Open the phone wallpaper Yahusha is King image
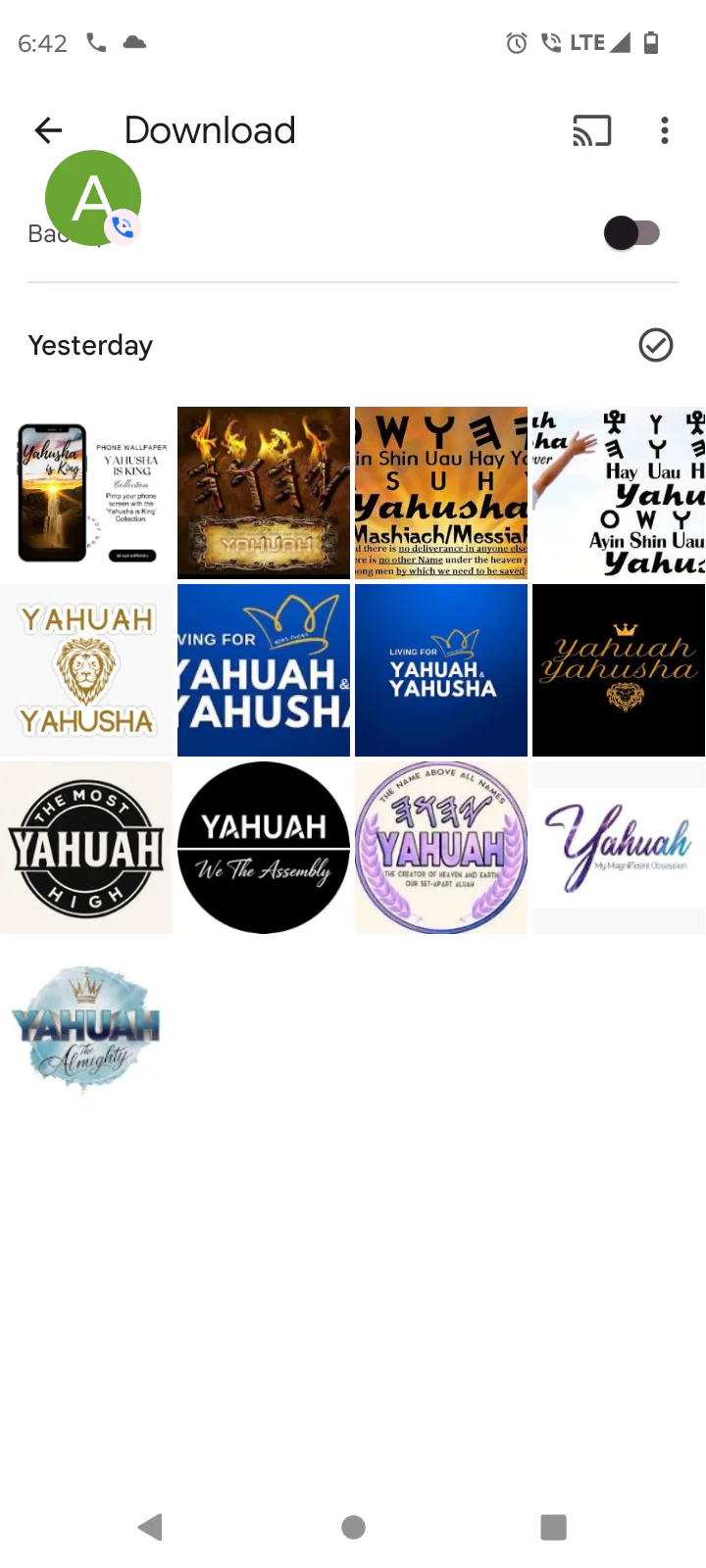 click(86, 493)
